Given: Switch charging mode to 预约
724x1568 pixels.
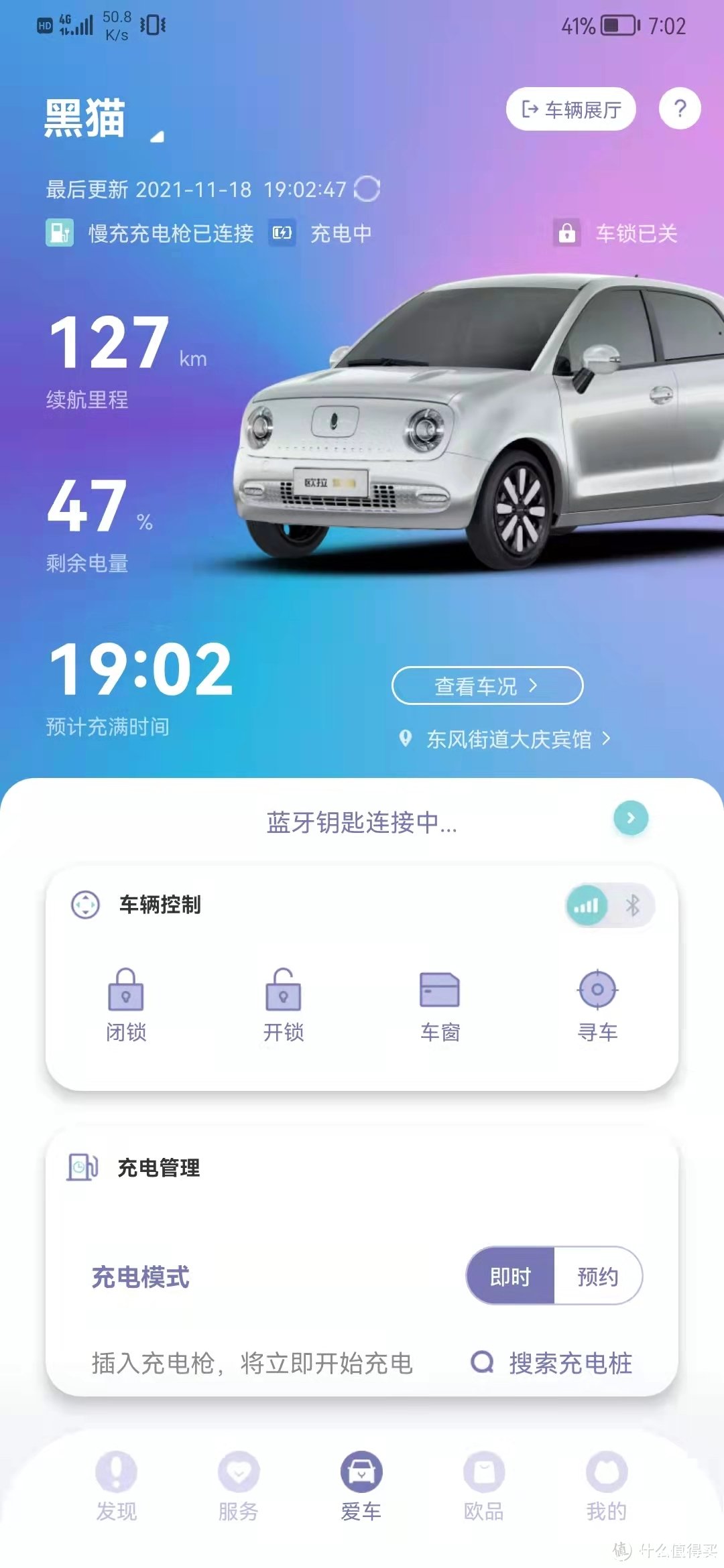Looking at the screenshot, I should point(597,1276).
